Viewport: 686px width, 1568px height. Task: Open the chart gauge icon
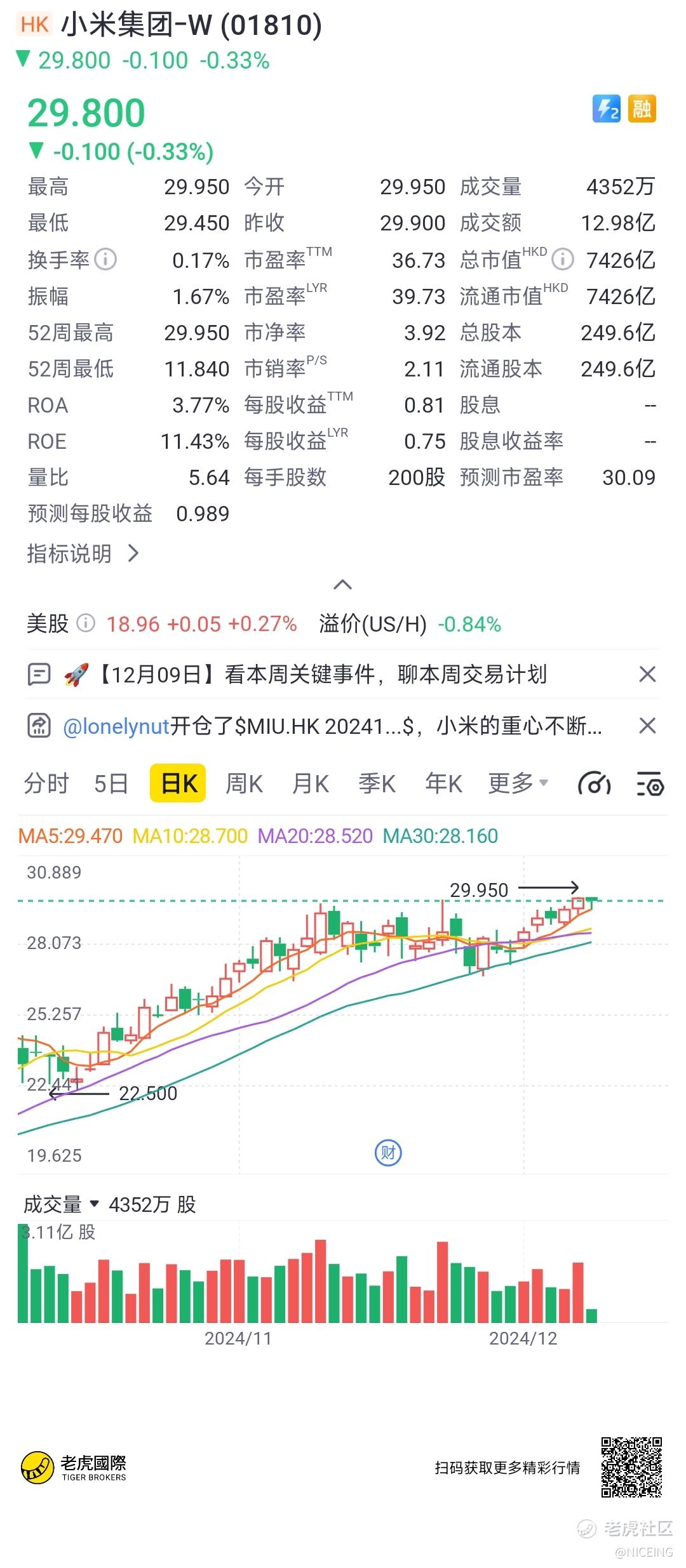(x=594, y=784)
